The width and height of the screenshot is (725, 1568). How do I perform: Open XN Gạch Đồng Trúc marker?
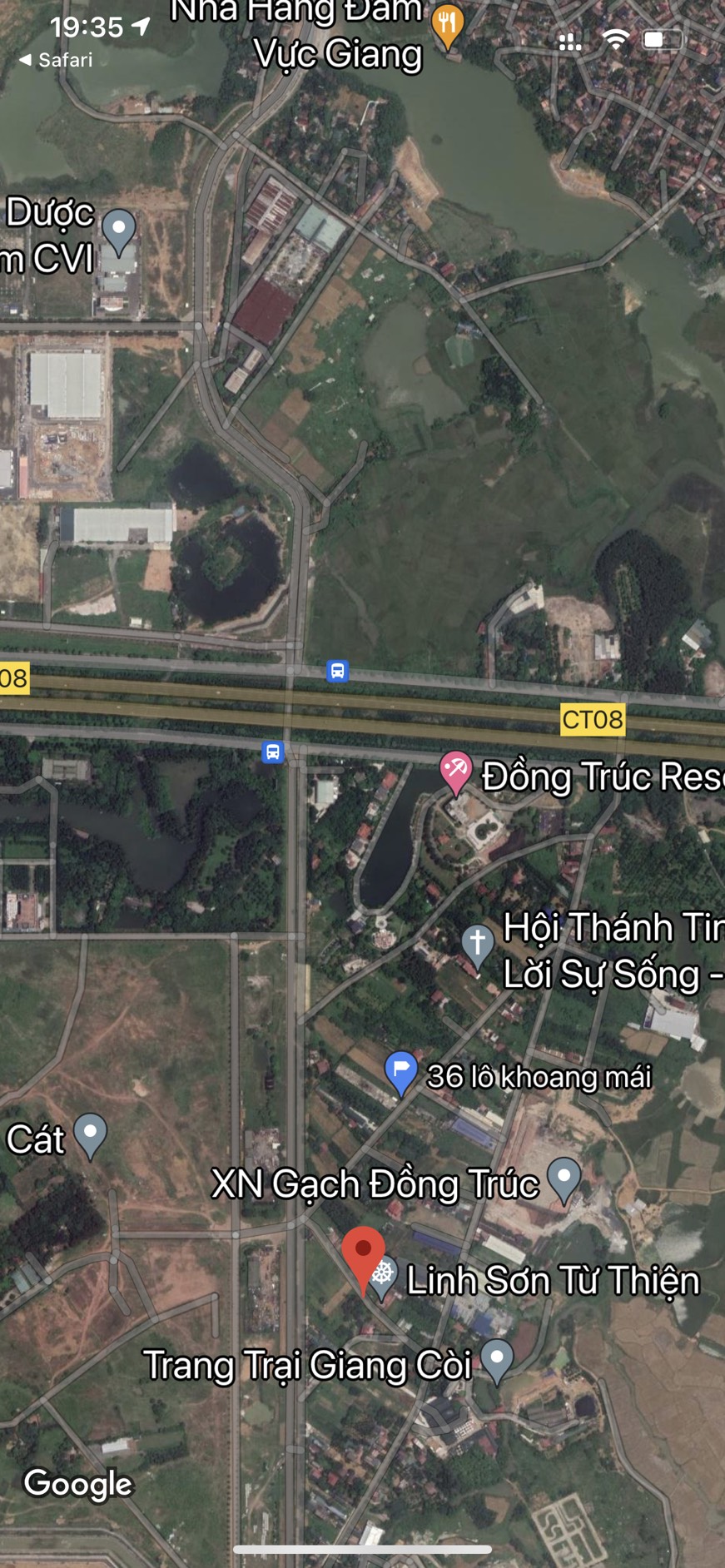coord(564,1181)
